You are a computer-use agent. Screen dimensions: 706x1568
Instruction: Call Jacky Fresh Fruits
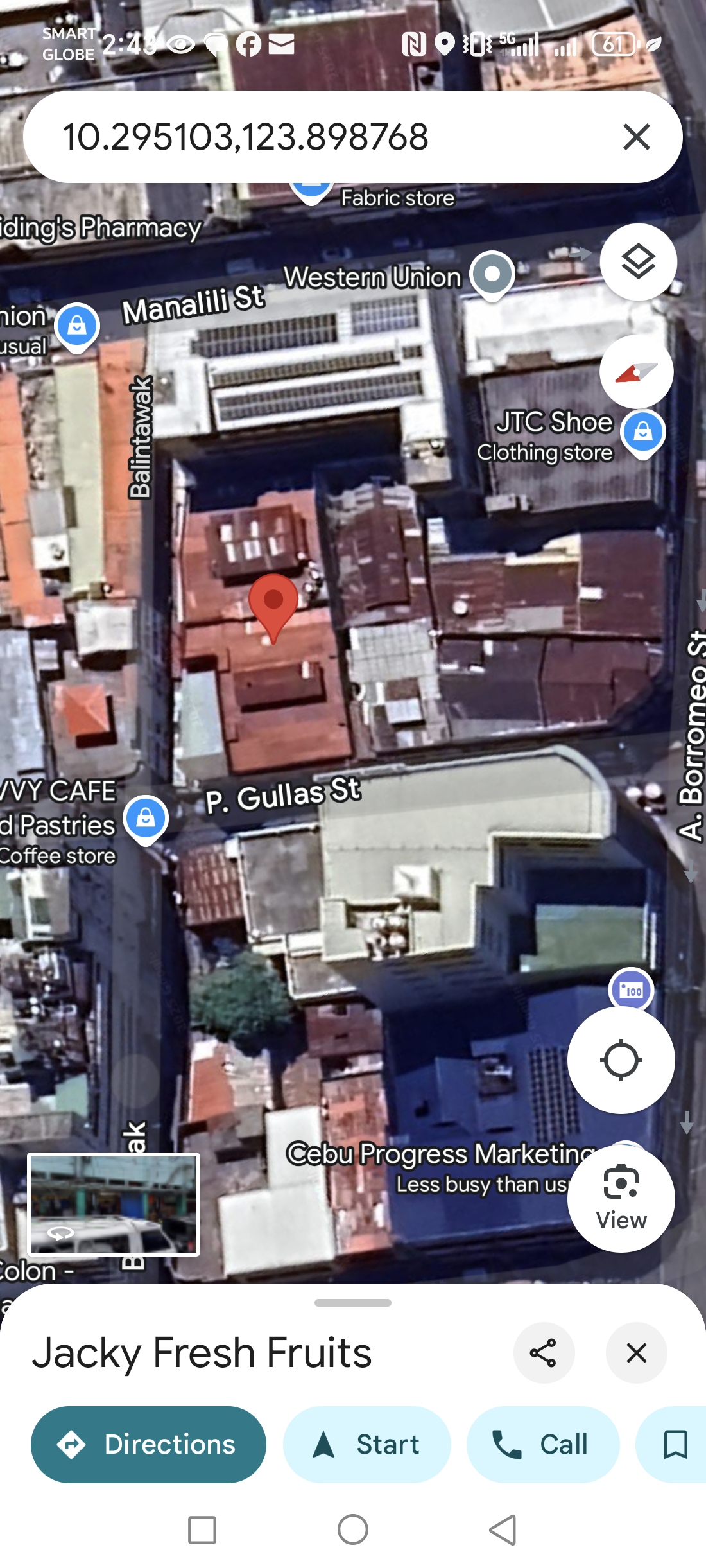pos(543,1445)
